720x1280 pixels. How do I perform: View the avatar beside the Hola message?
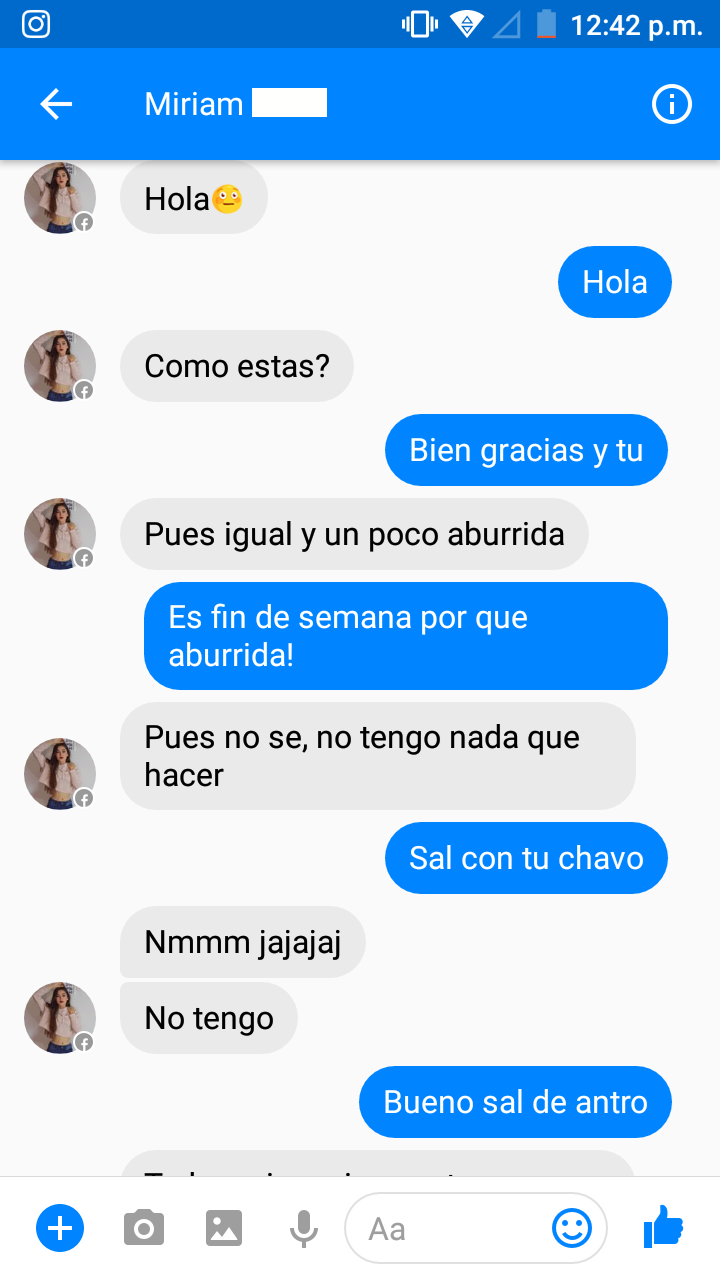coord(60,198)
